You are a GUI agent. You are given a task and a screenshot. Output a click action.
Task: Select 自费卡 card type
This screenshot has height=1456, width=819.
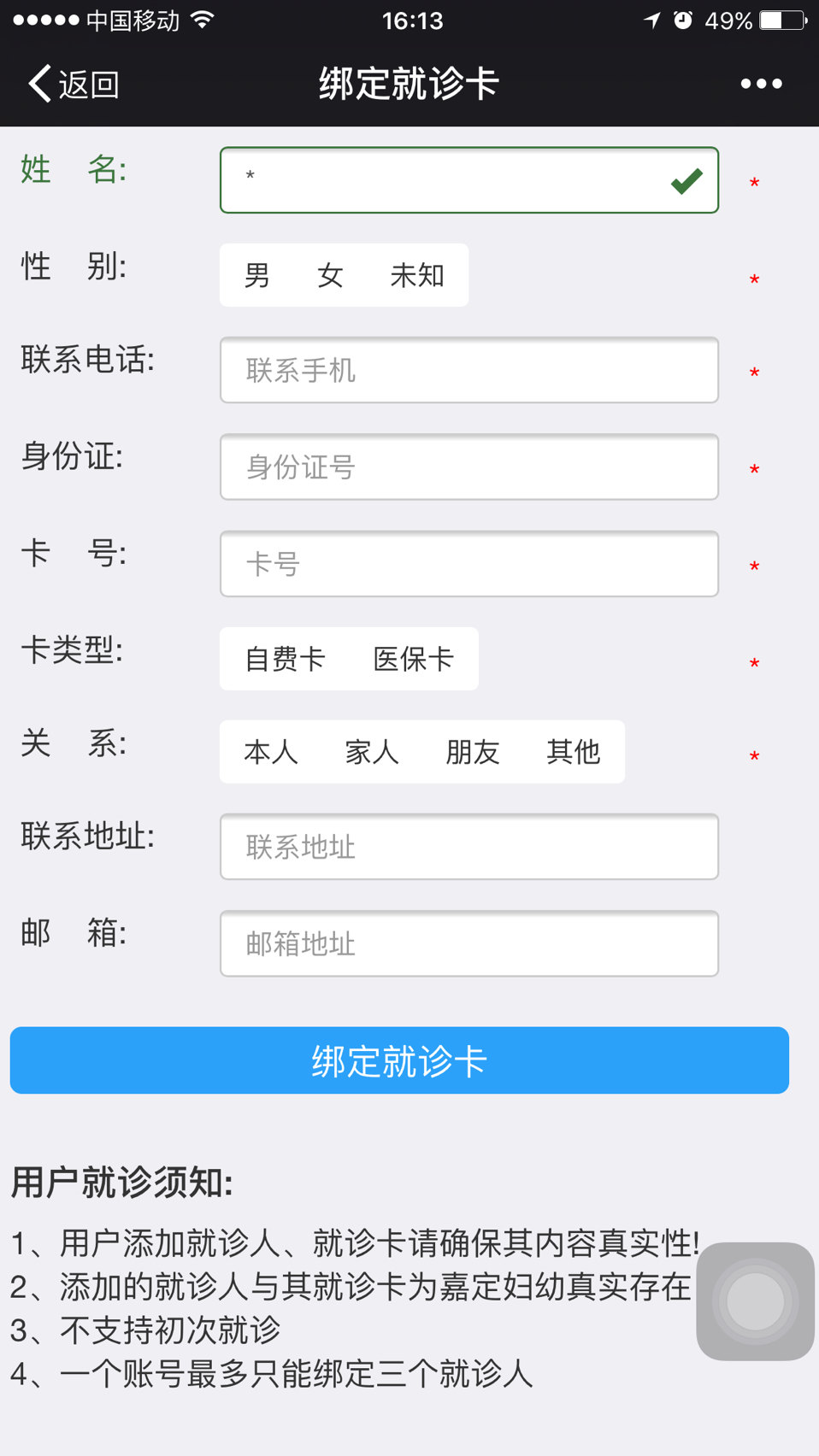click(285, 659)
